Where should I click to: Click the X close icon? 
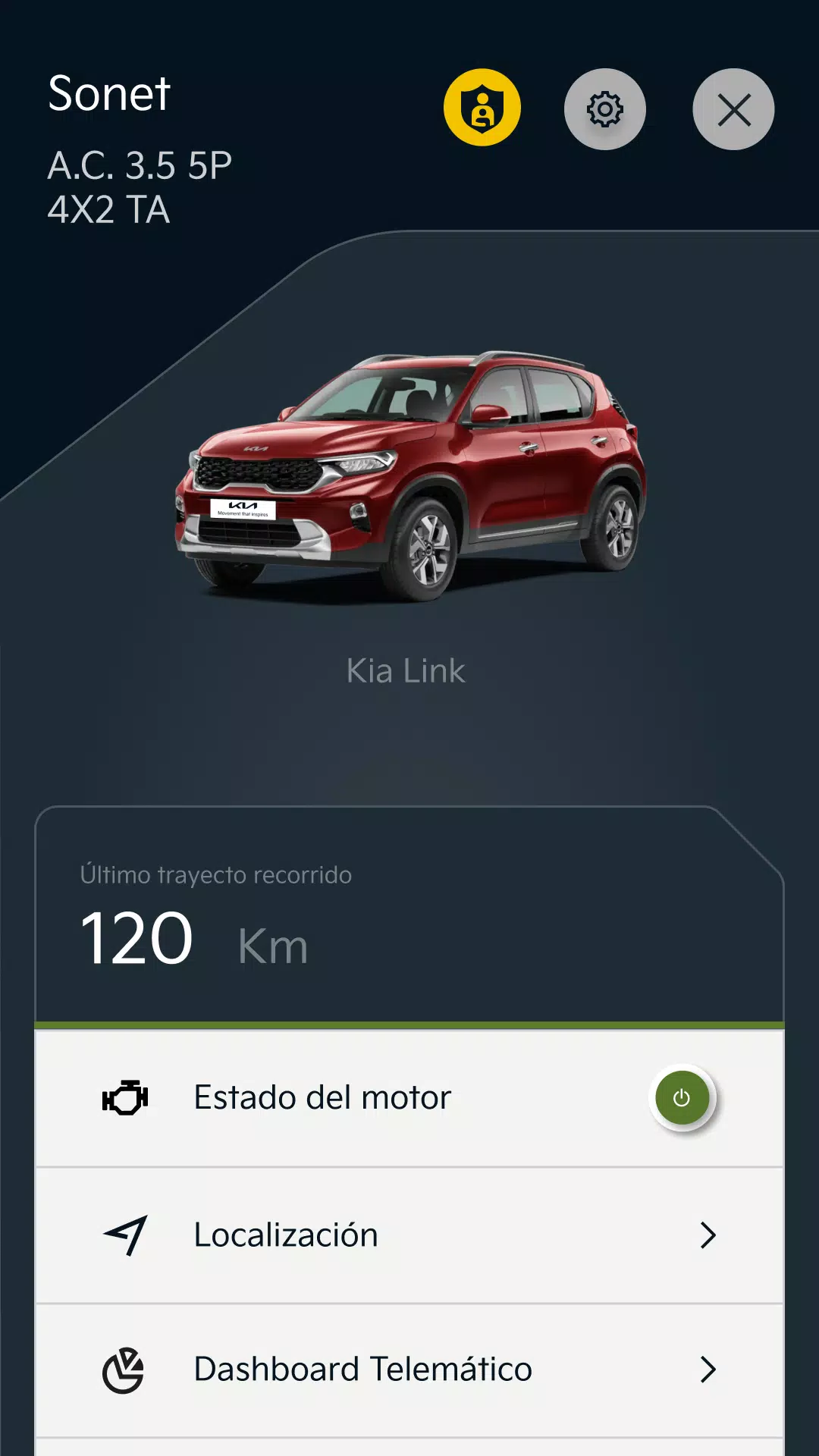point(733,108)
